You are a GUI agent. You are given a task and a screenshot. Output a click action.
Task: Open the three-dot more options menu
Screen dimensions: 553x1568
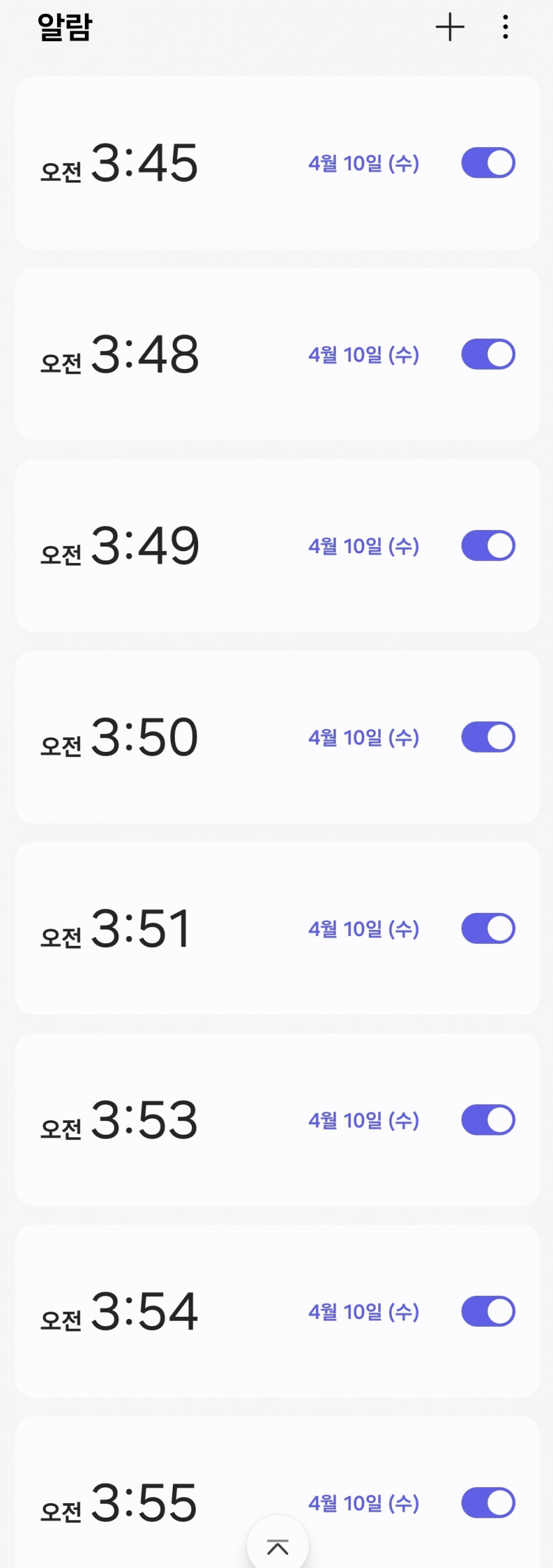point(505,27)
